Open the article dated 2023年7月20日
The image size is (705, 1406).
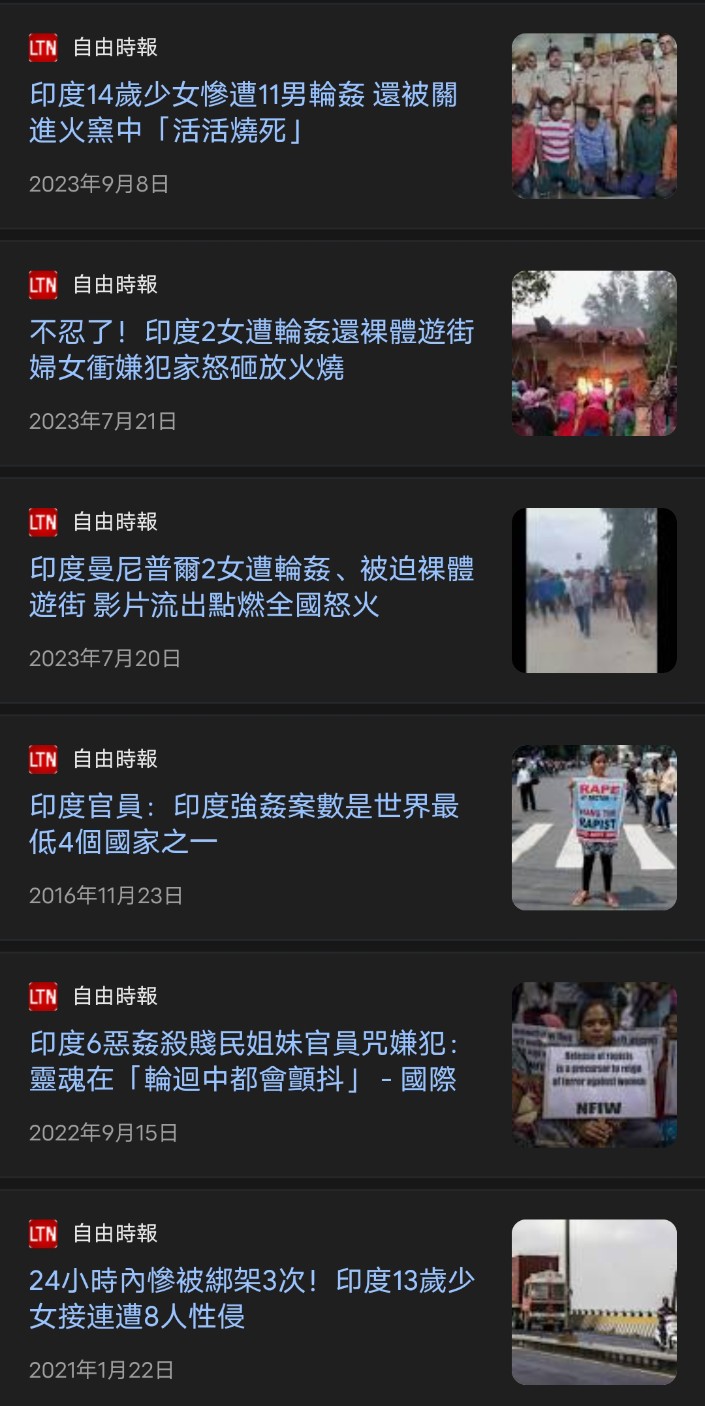(250, 587)
